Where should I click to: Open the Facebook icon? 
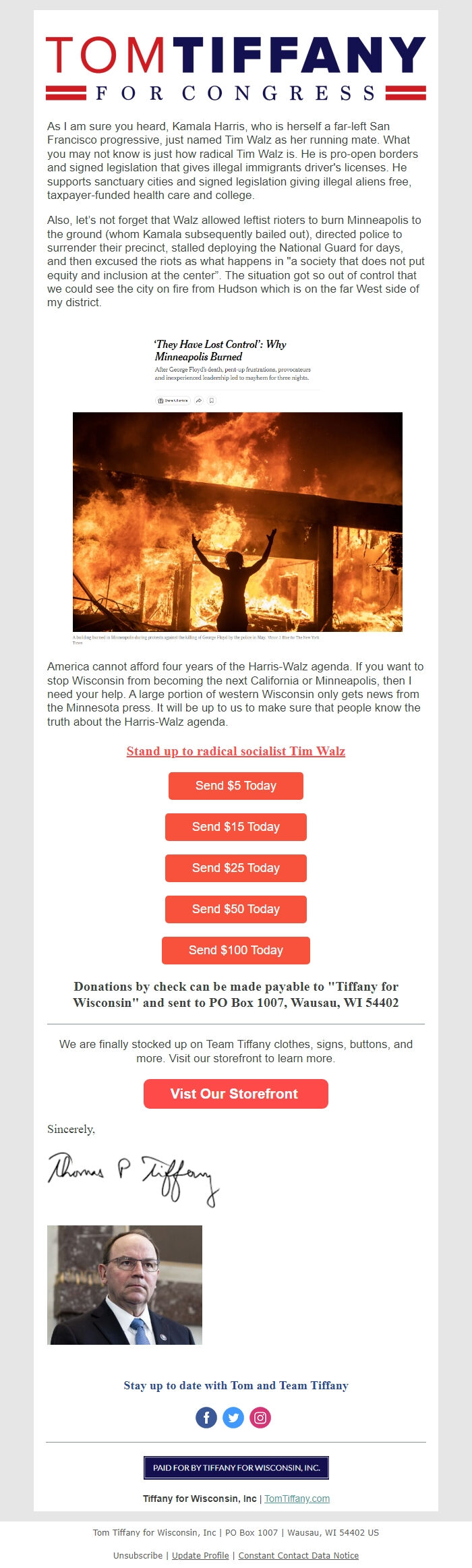[206, 1418]
